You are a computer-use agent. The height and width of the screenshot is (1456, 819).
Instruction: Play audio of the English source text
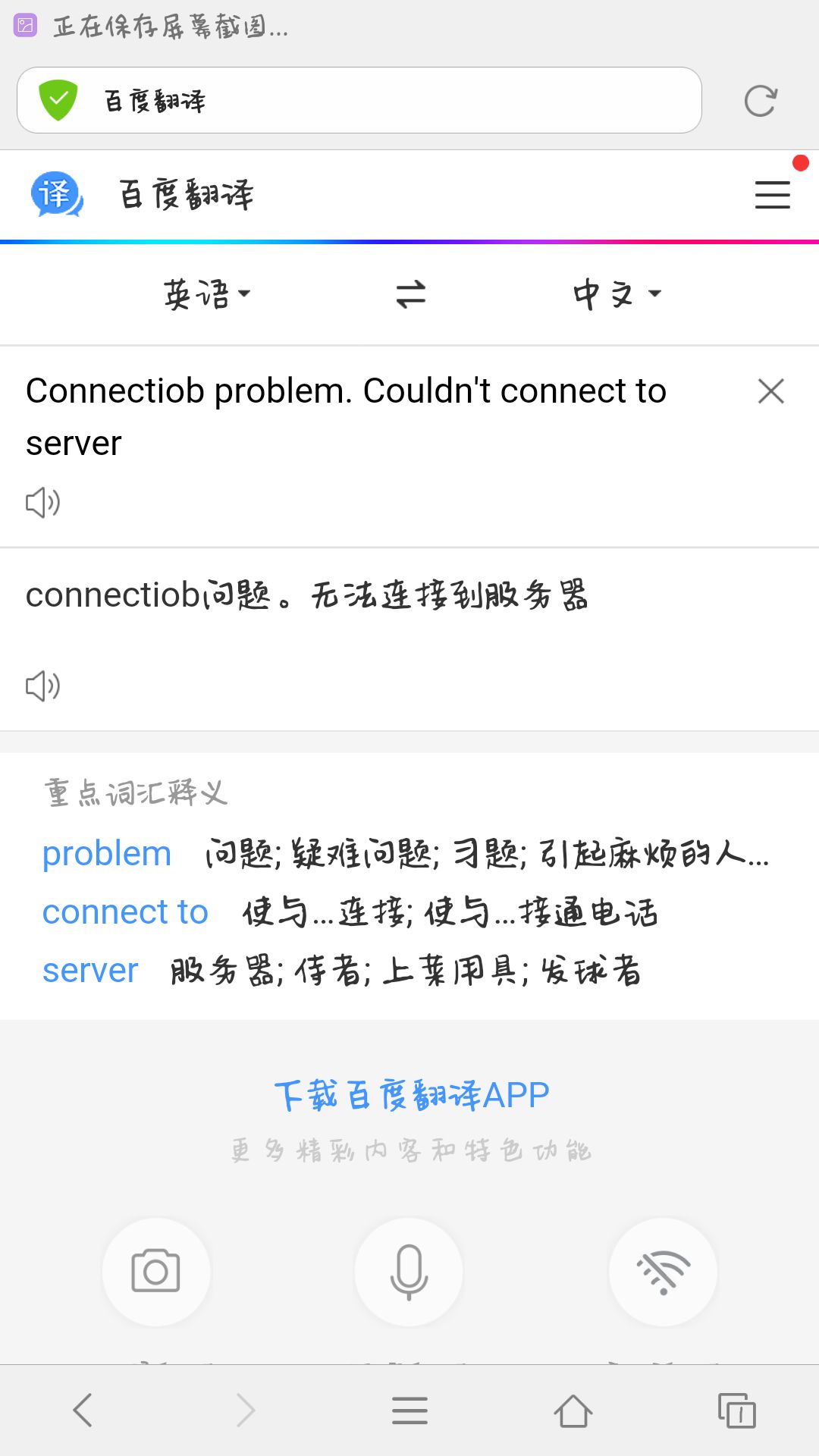[x=43, y=500]
